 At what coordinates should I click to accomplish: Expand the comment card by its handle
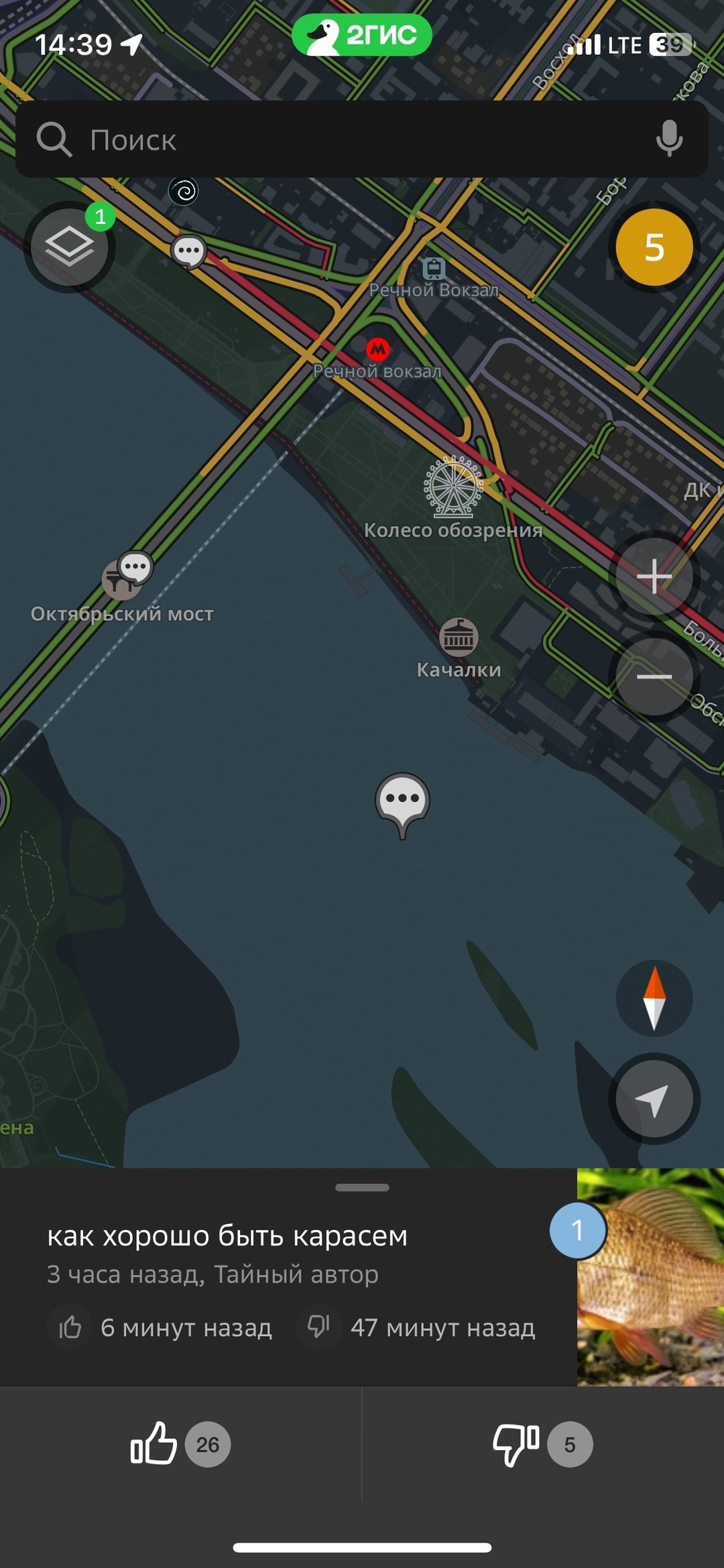[362, 1187]
